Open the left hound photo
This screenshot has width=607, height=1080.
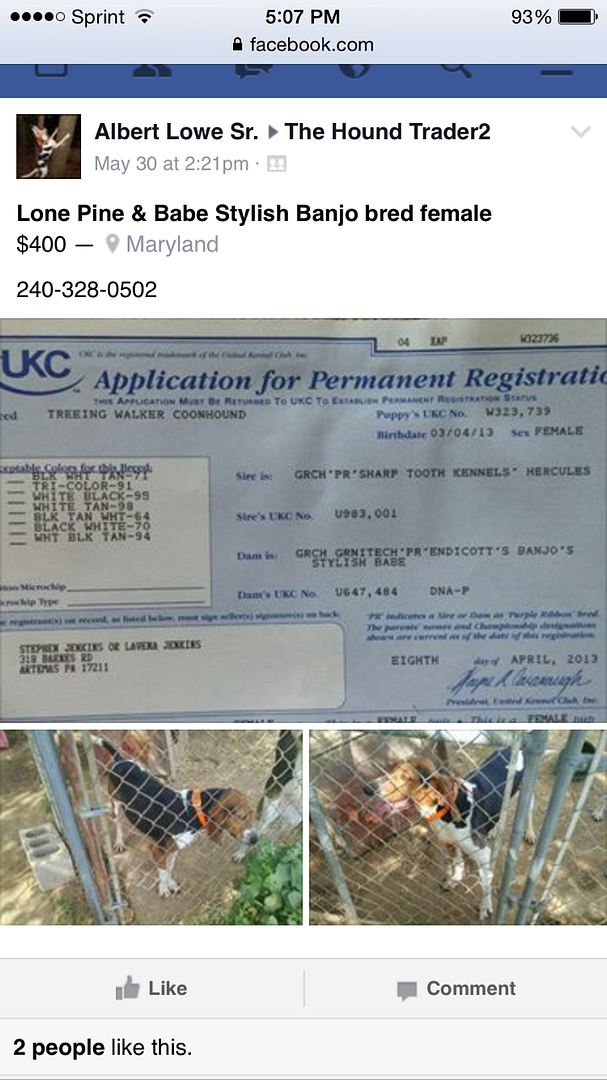[x=151, y=827]
